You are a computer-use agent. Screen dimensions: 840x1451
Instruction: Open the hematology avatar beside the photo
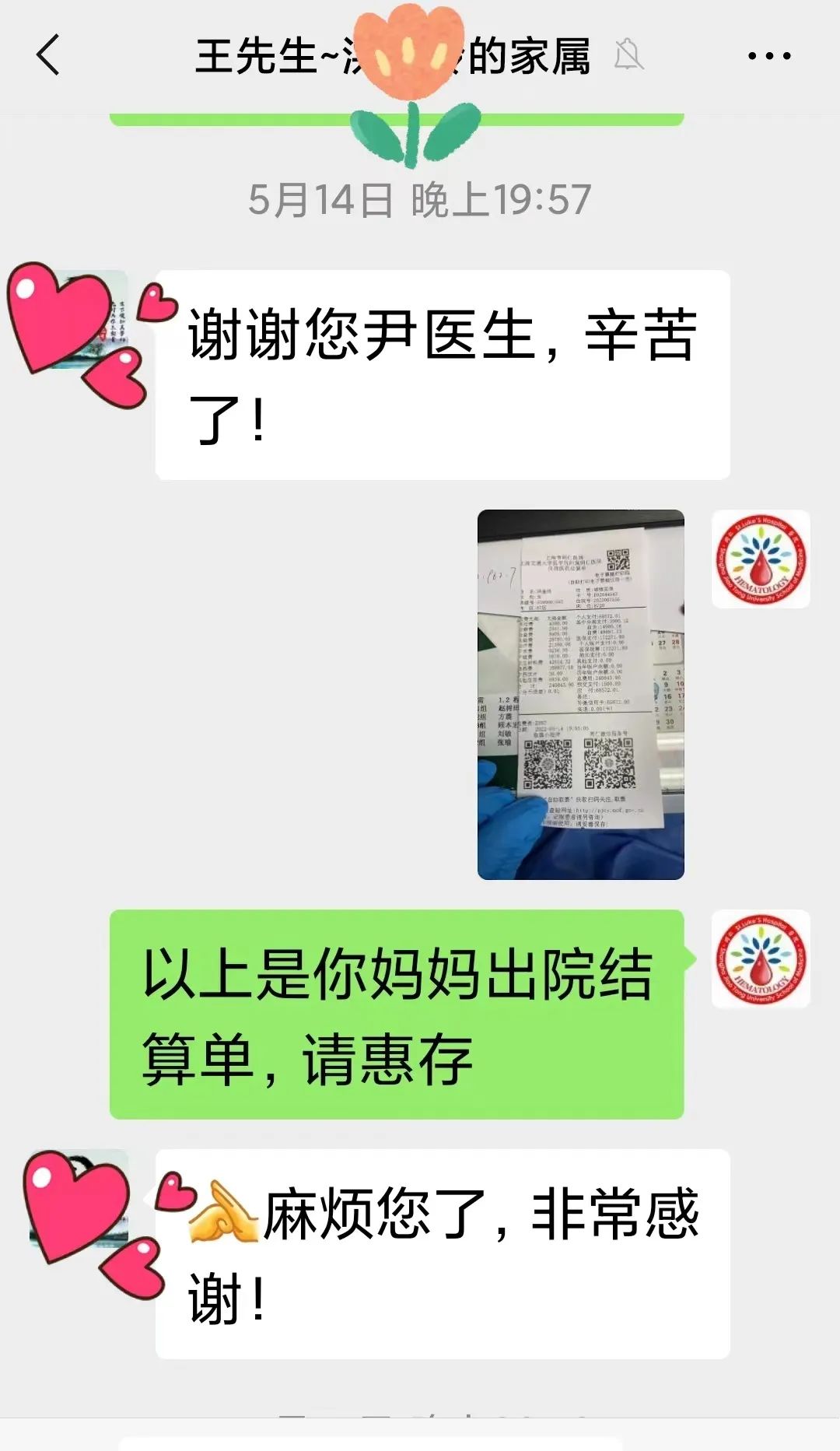tap(760, 559)
